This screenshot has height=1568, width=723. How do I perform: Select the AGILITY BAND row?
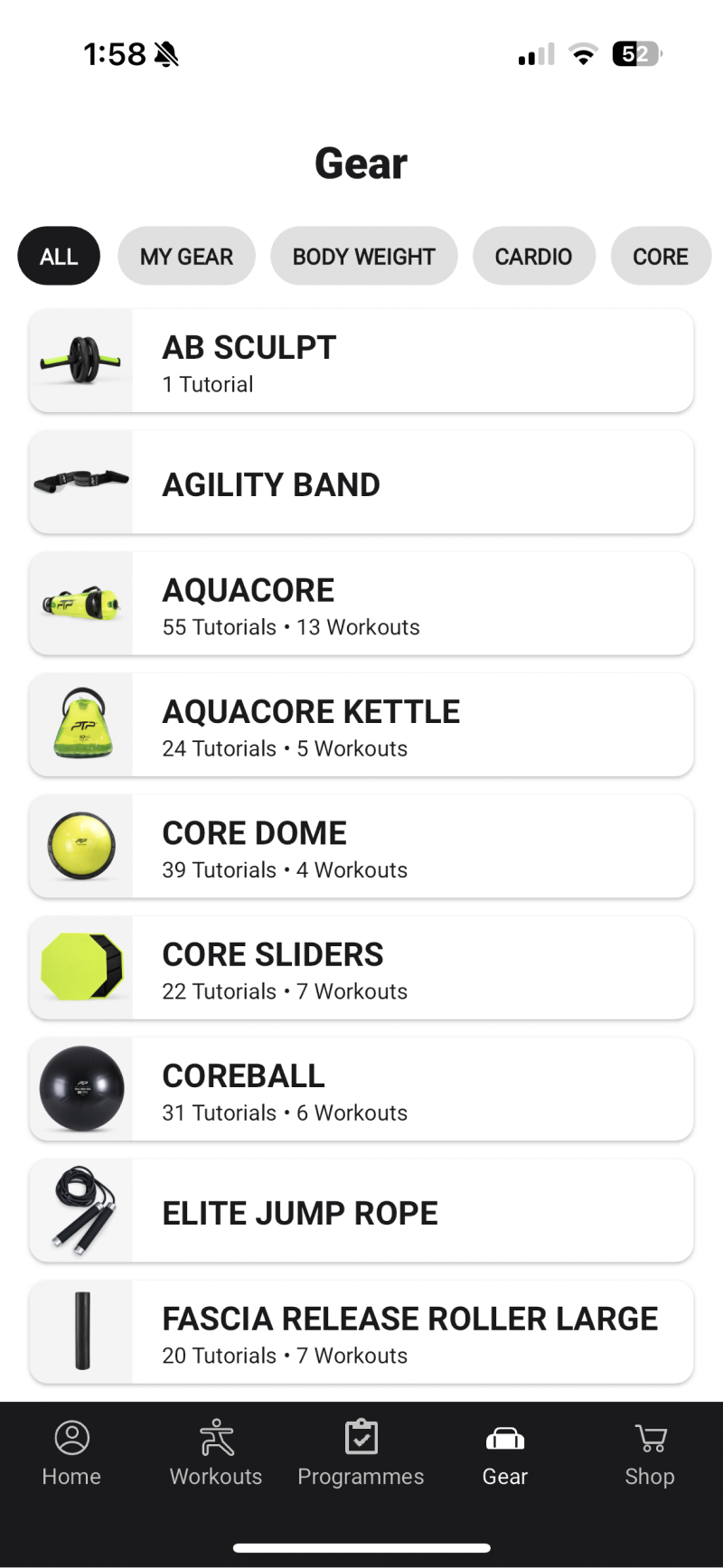(361, 483)
